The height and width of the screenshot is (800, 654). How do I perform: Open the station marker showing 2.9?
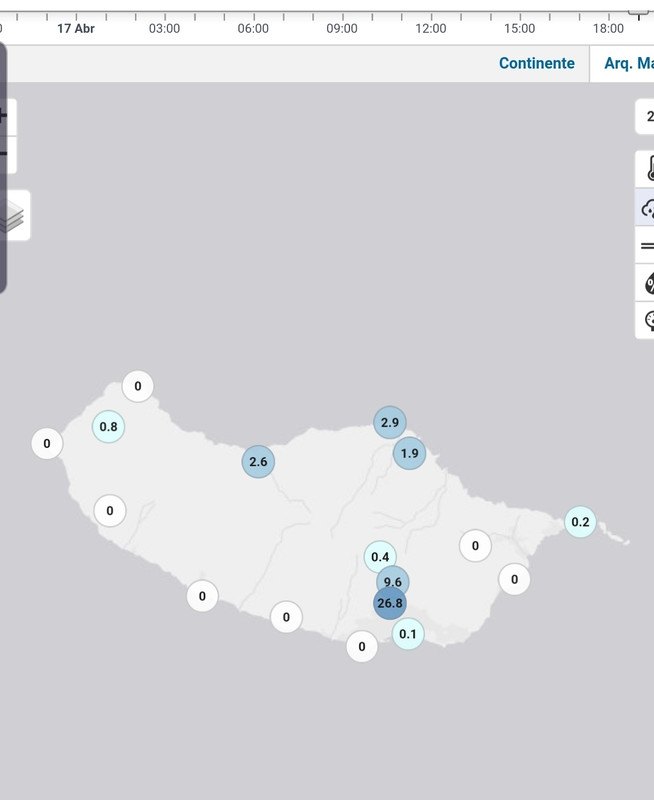[x=390, y=423]
